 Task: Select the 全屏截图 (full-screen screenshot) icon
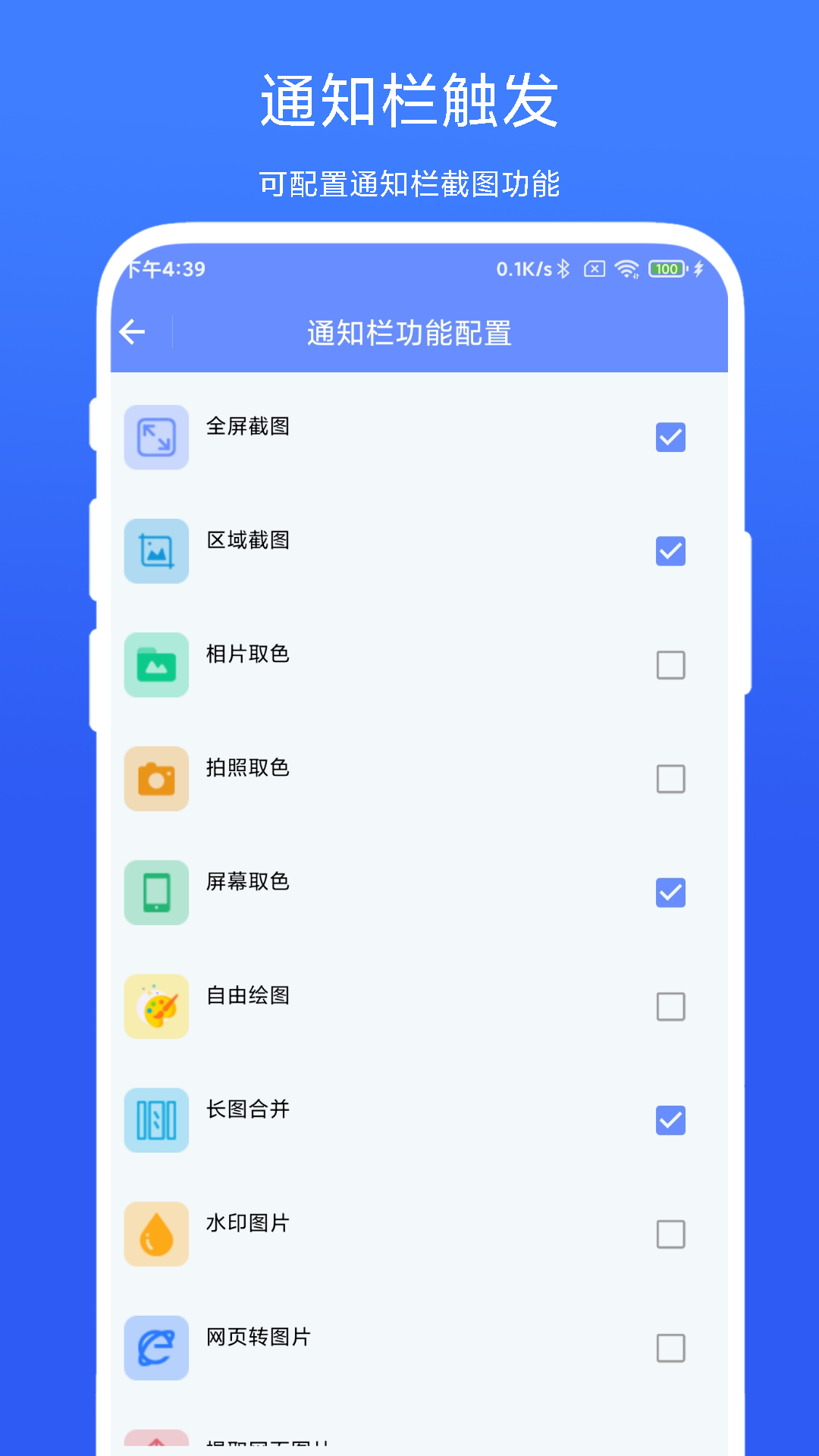pyautogui.click(x=156, y=438)
